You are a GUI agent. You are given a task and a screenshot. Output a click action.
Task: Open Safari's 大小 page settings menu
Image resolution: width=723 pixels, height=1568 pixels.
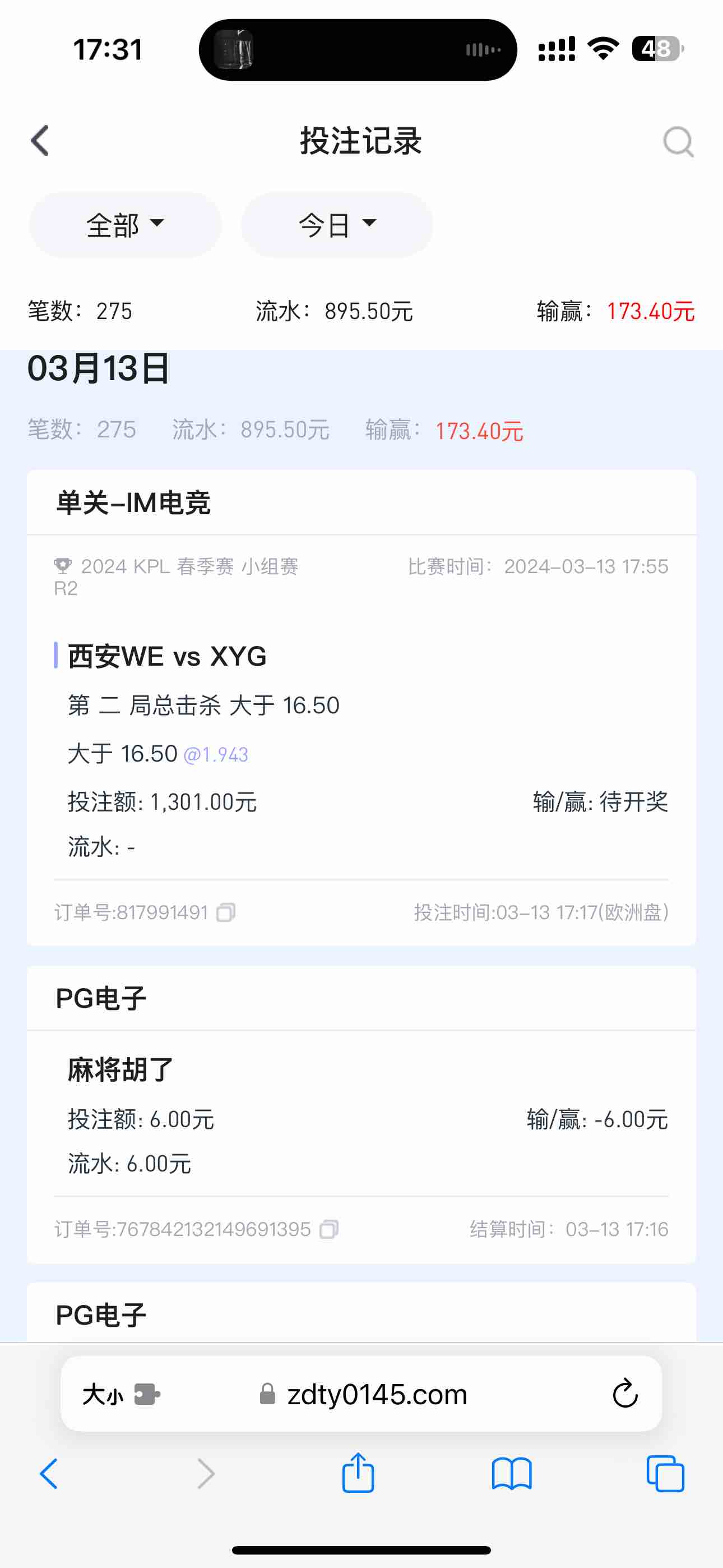click(121, 1394)
